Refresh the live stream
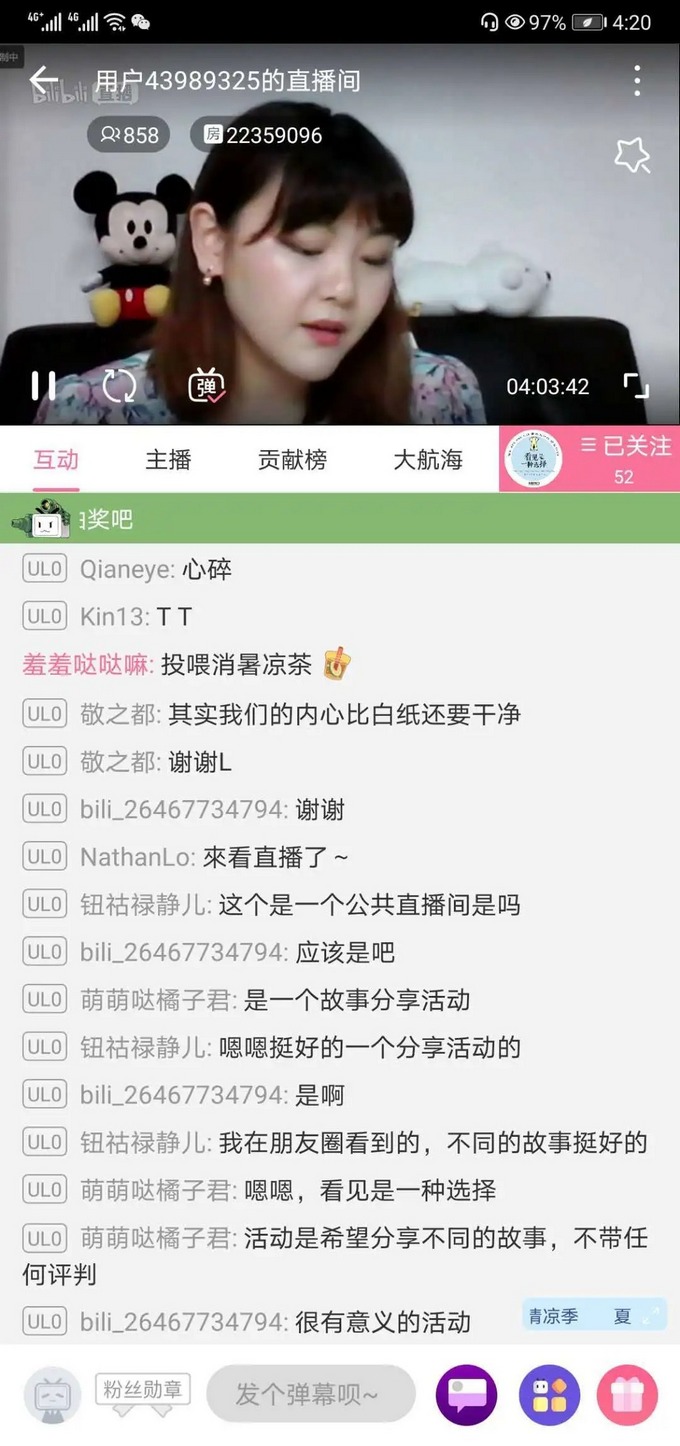The width and height of the screenshot is (680, 1446). pyautogui.click(x=119, y=386)
